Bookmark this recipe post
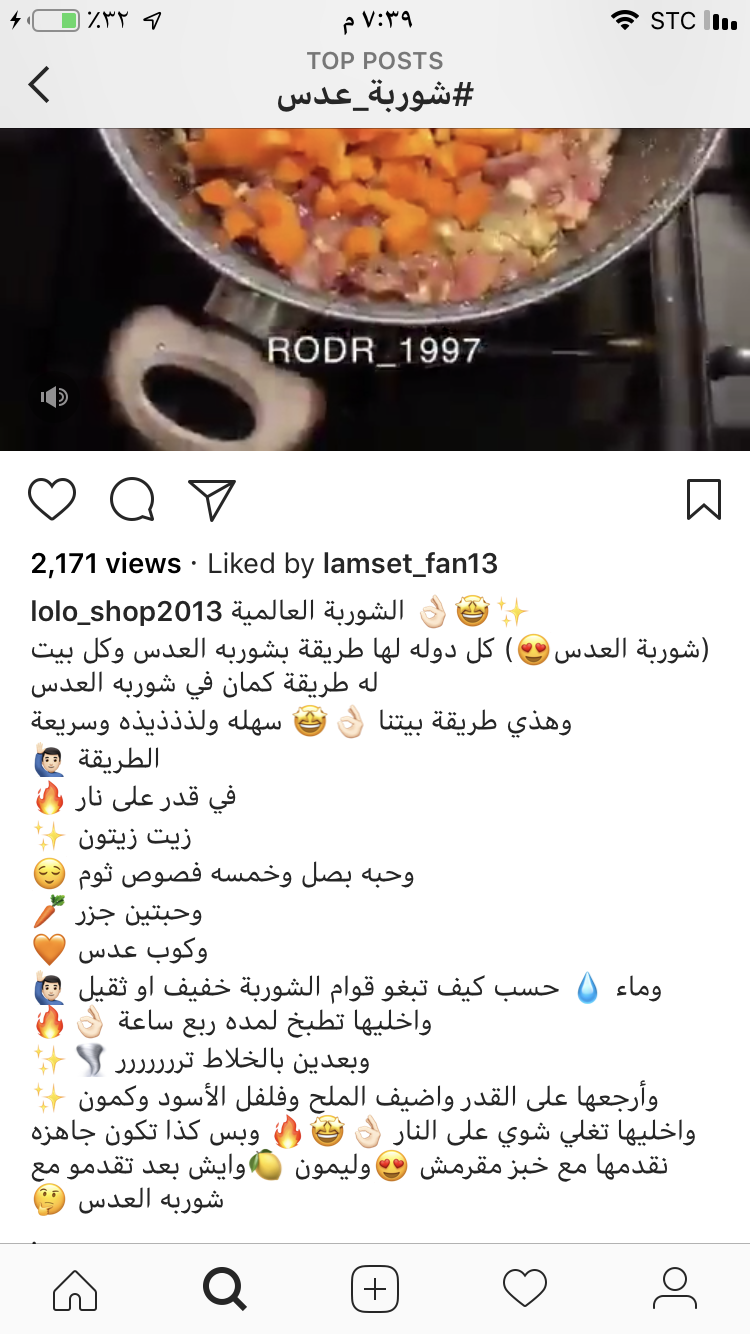This screenshot has width=750, height=1334. [703, 499]
